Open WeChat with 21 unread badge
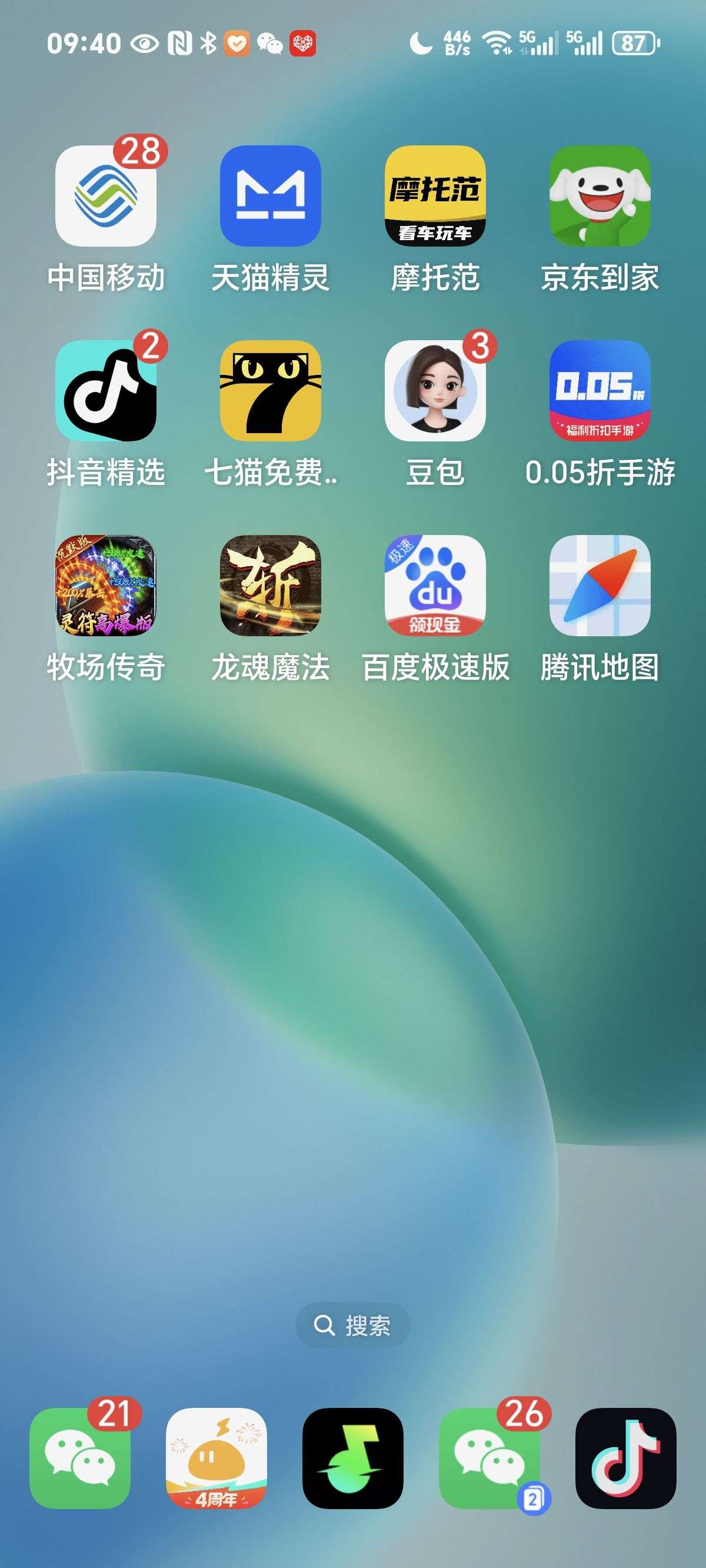Image resolution: width=706 pixels, height=1568 pixels. (x=80, y=1458)
